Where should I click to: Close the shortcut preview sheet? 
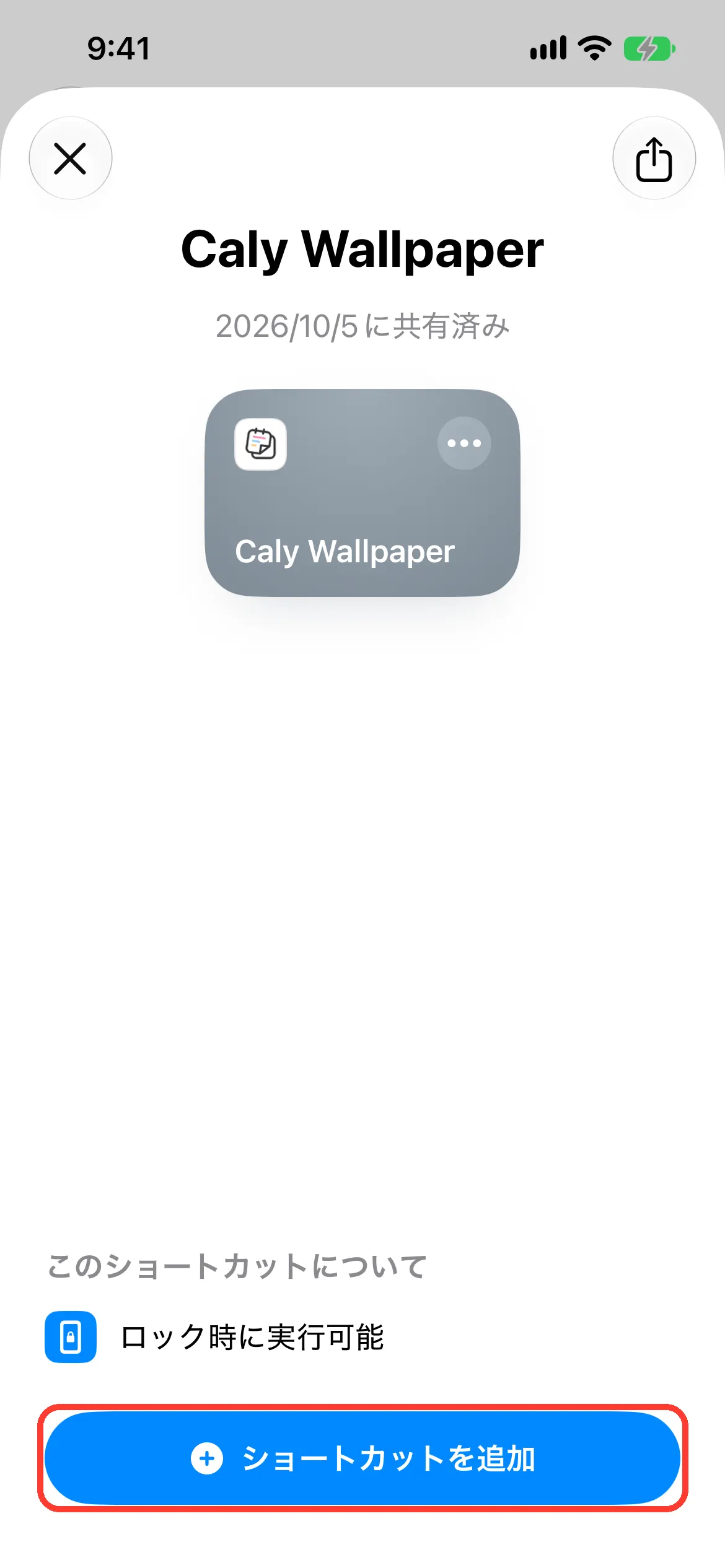click(x=70, y=158)
